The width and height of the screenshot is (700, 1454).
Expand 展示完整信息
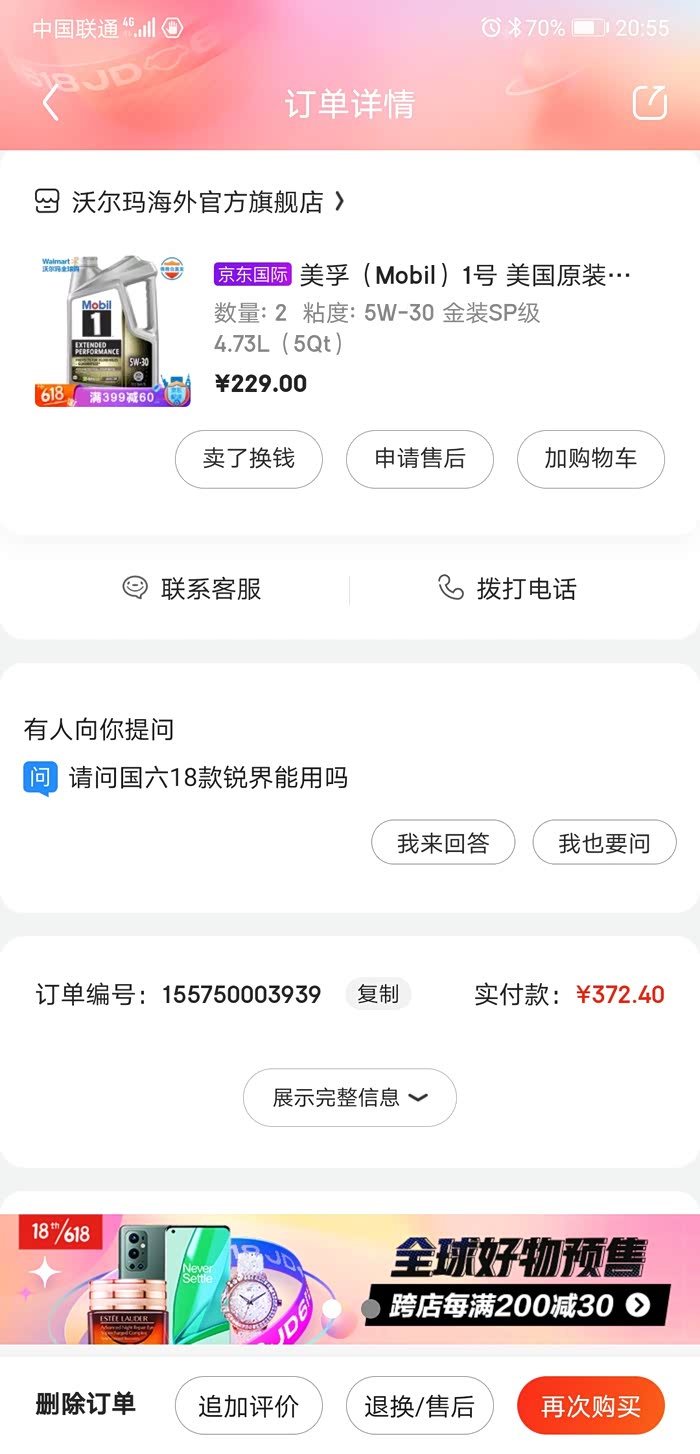(350, 1097)
